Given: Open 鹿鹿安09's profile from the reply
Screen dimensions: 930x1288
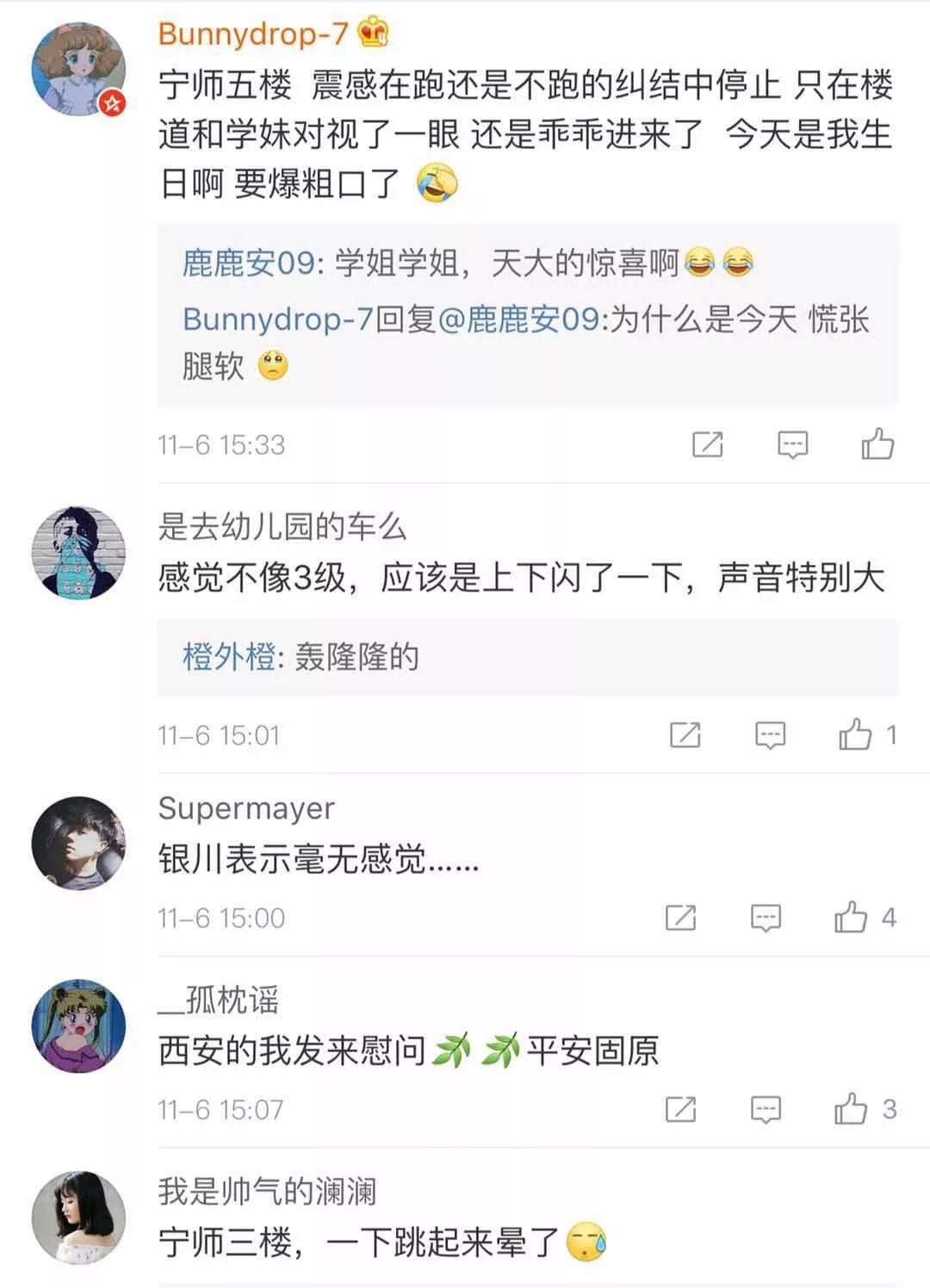Looking at the screenshot, I should 250,263.
